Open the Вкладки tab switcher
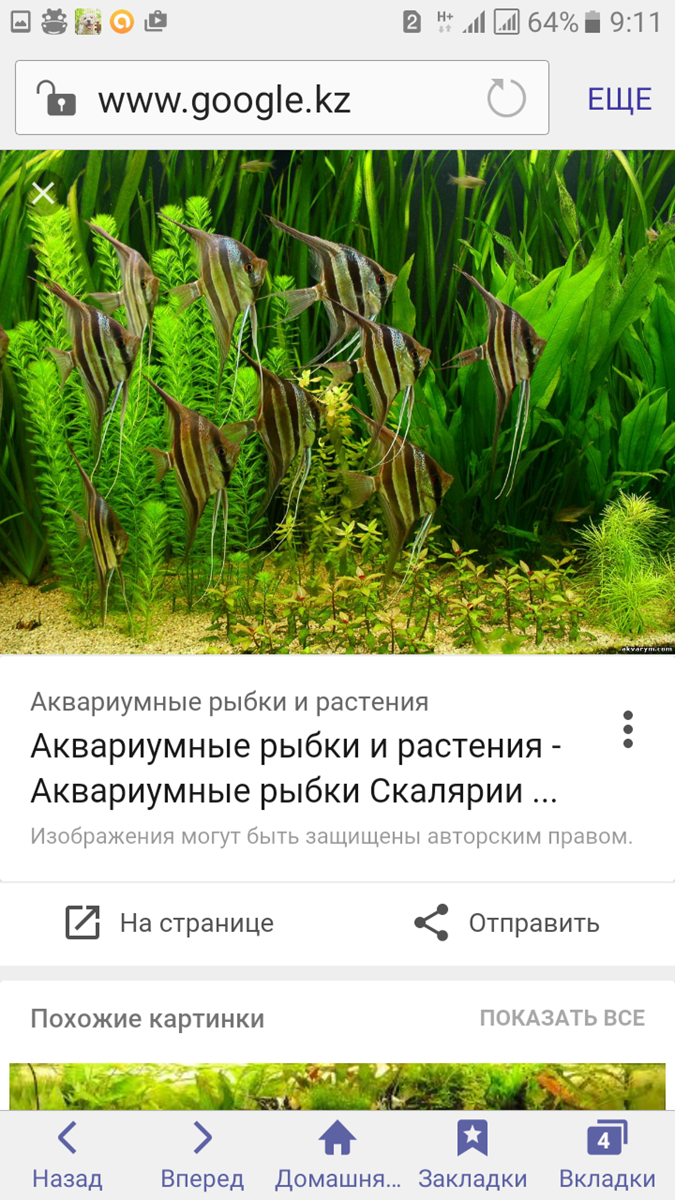675x1200 pixels. (607, 1155)
